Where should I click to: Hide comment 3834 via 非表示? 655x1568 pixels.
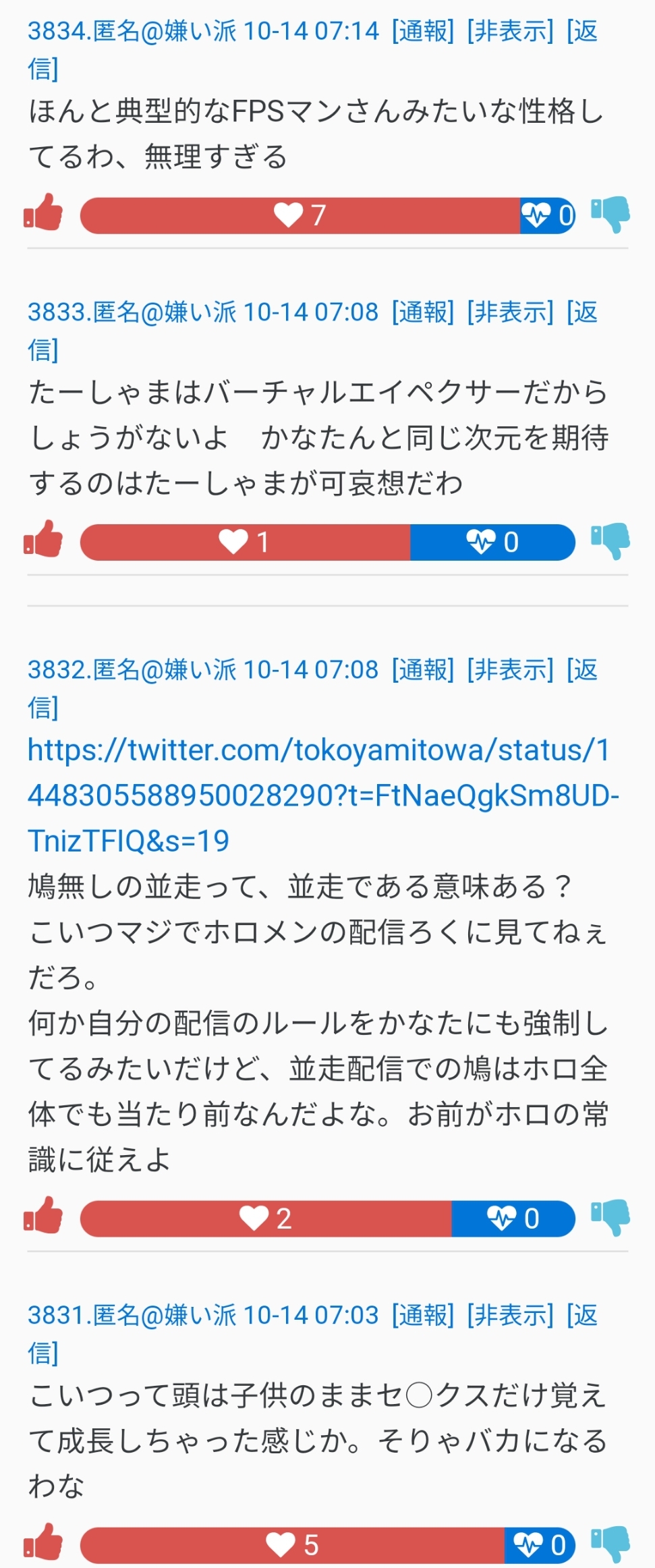click(510, 31)
